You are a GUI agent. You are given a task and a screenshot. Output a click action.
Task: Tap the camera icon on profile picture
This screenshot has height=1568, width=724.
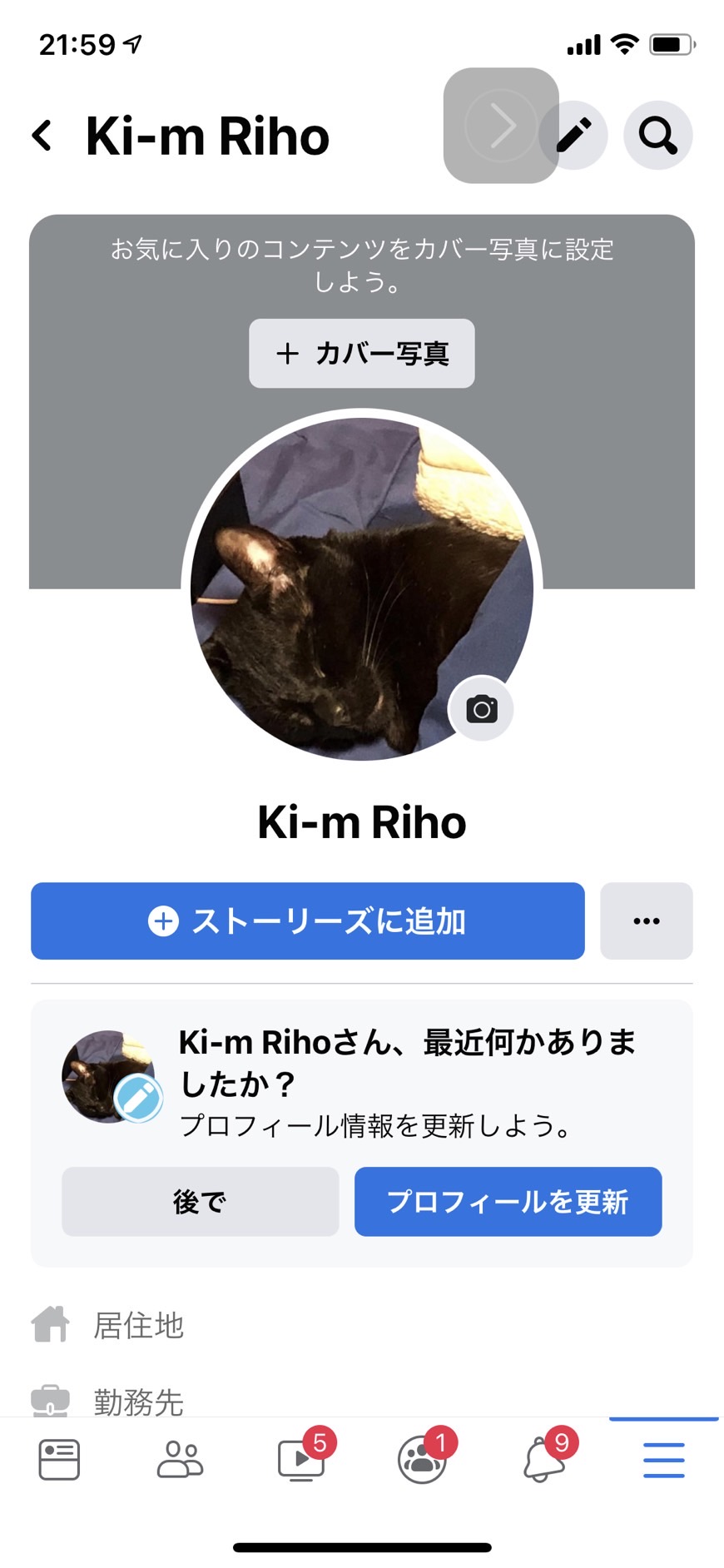click(482, 709)
